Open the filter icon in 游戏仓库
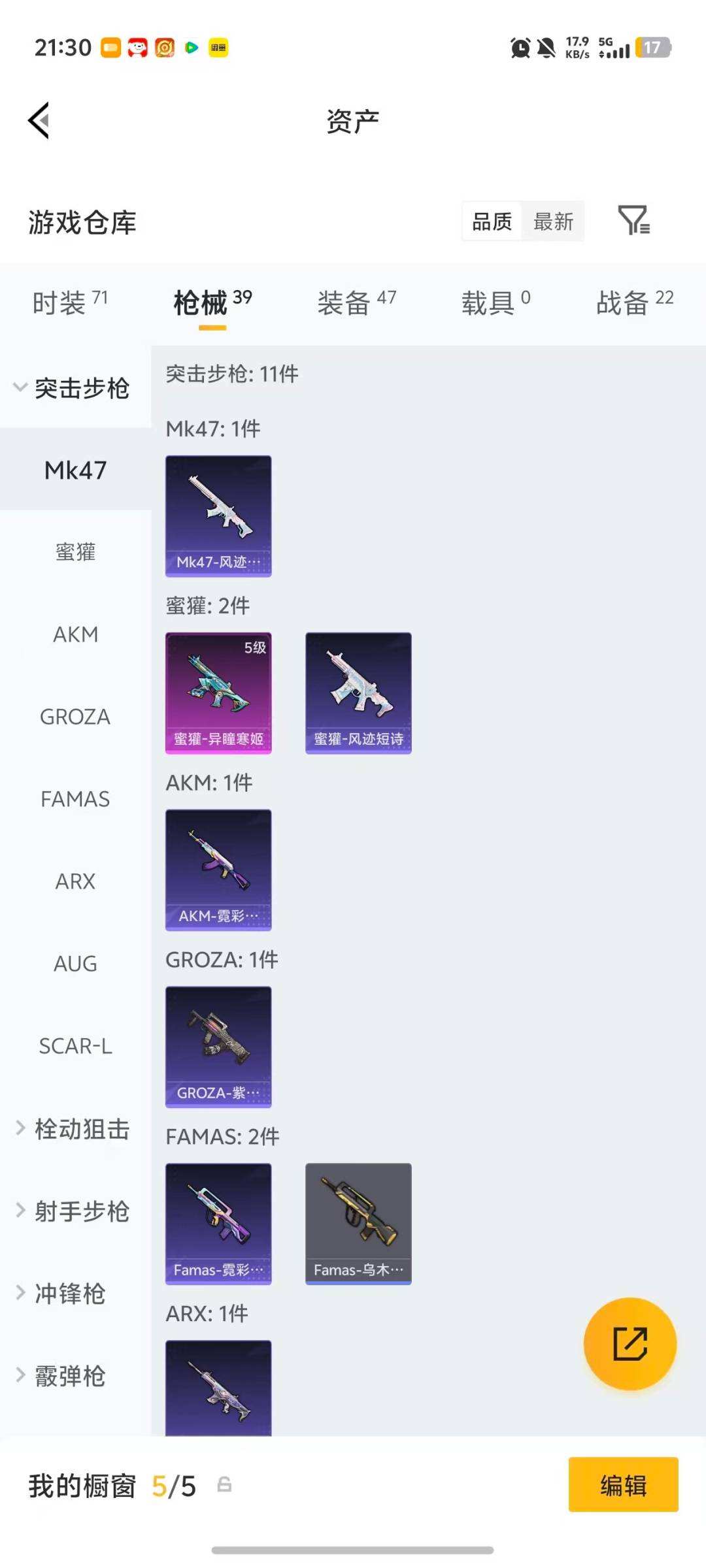 point(633,220)
